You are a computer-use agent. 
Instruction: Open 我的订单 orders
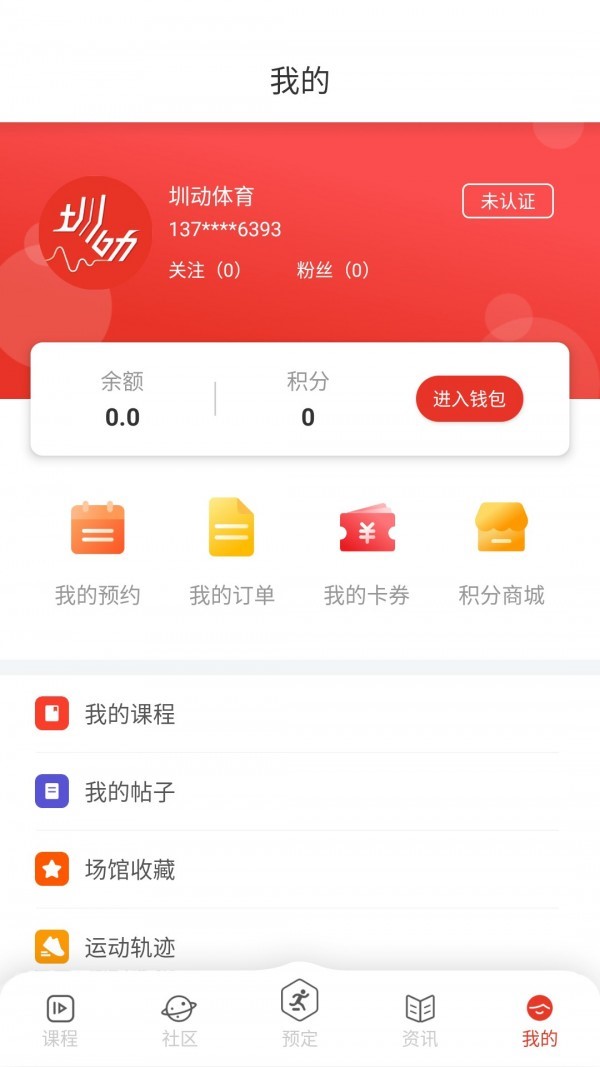pos(231,551)
